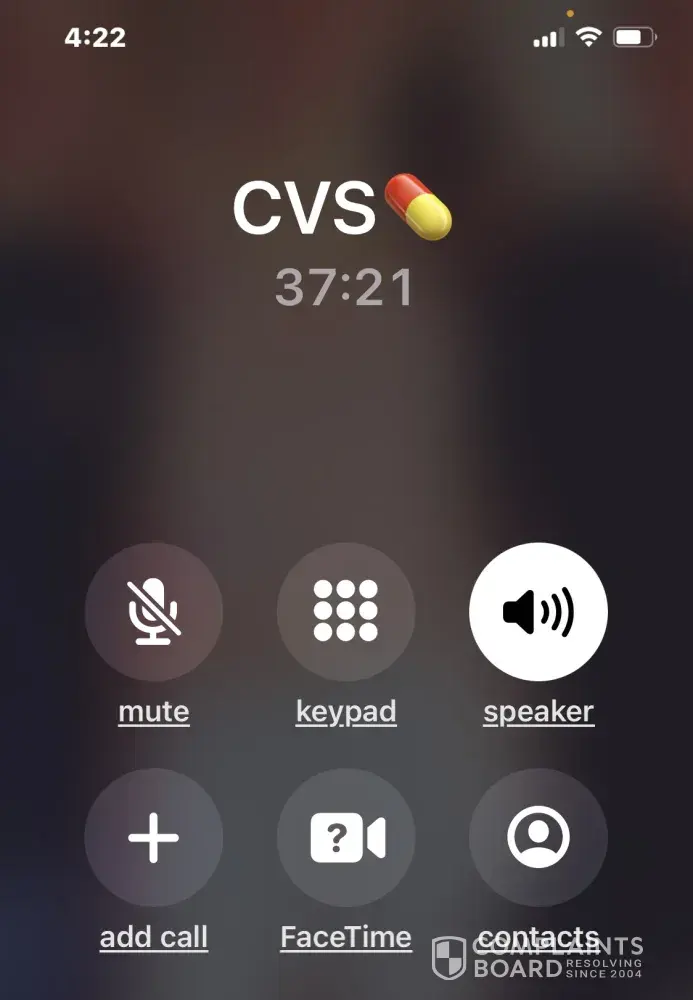693x1000 pixels.
Task: Start a FaceTime video call
Action: coord(346,837)
